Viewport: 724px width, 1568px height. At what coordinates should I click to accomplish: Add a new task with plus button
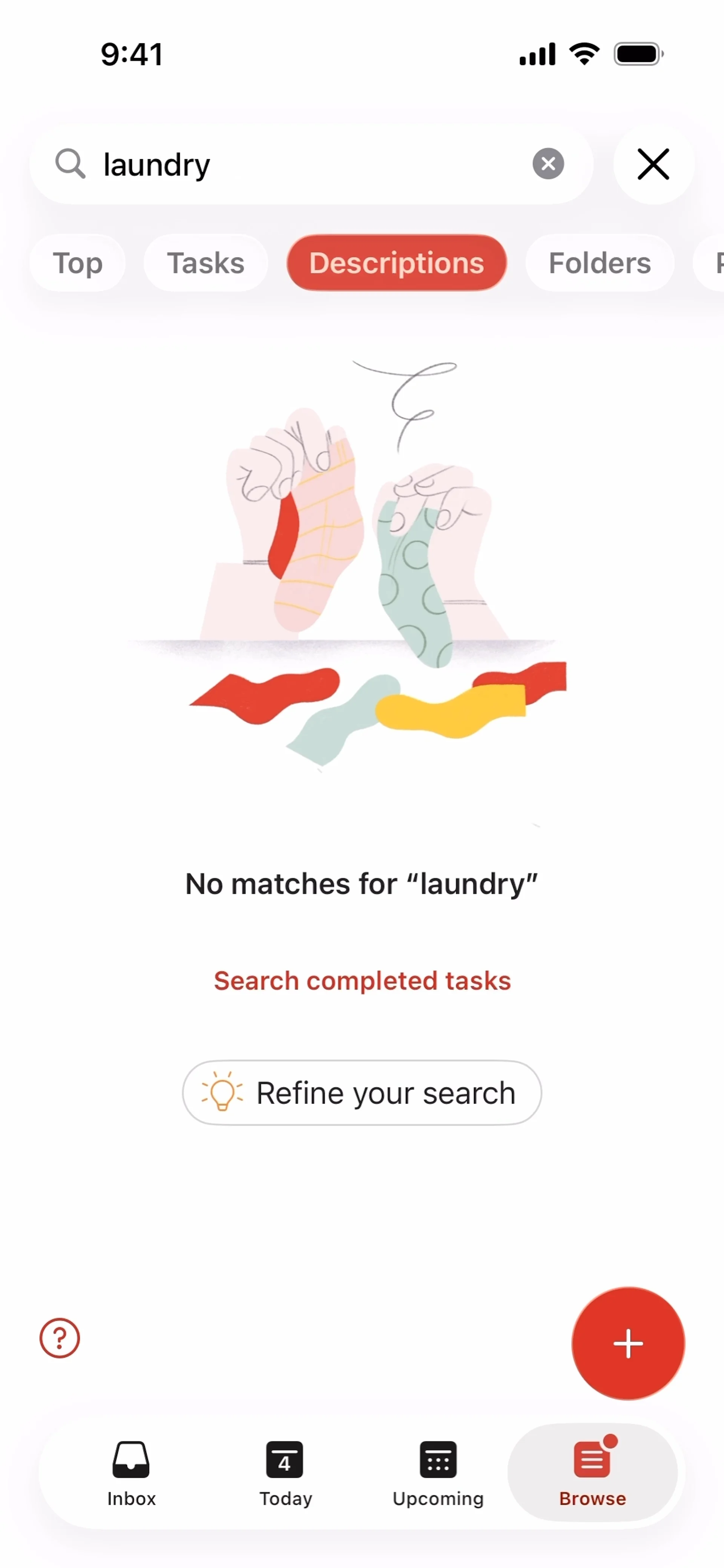point(628,1343)
